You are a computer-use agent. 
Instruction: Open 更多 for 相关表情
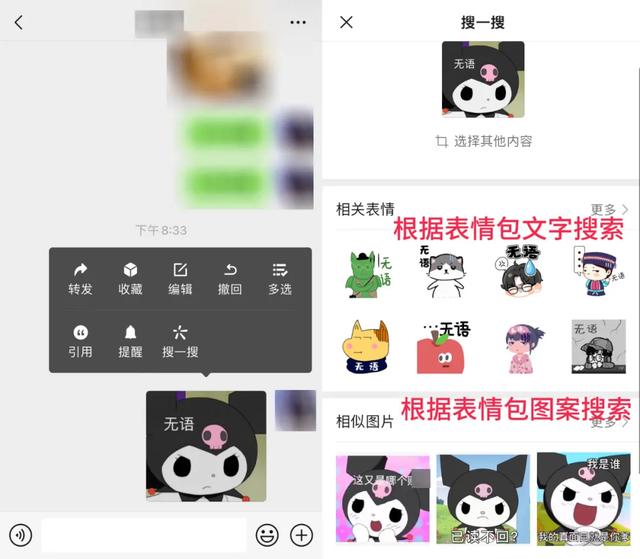point(609,209)
